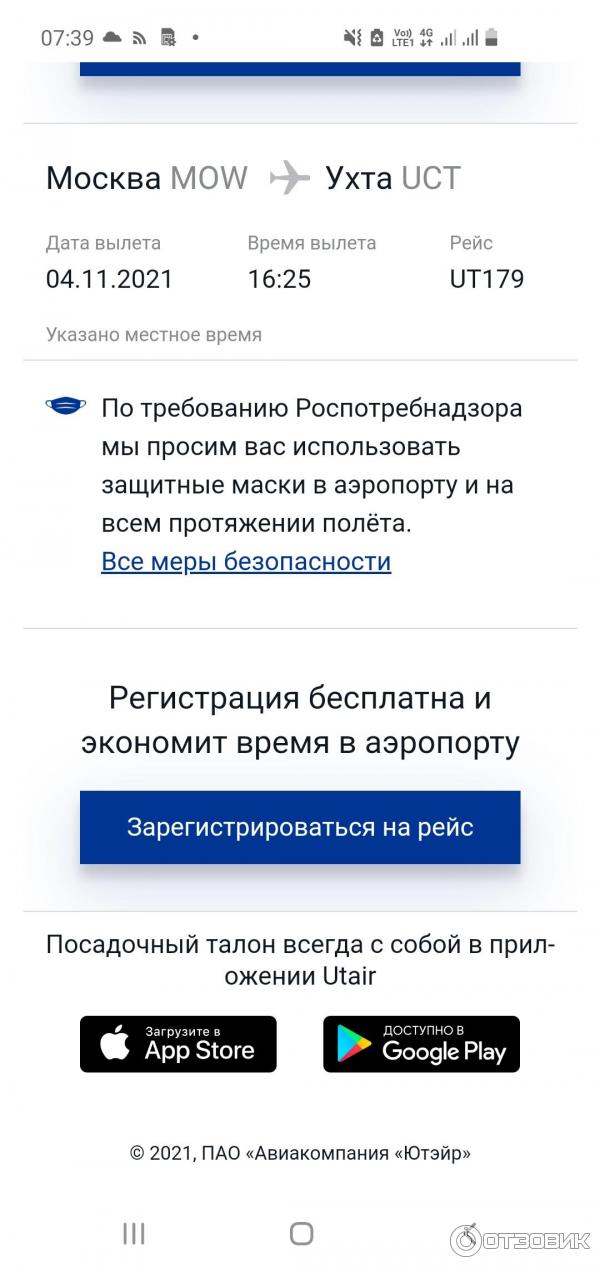Open the recent apps view

coord(133,1233)
